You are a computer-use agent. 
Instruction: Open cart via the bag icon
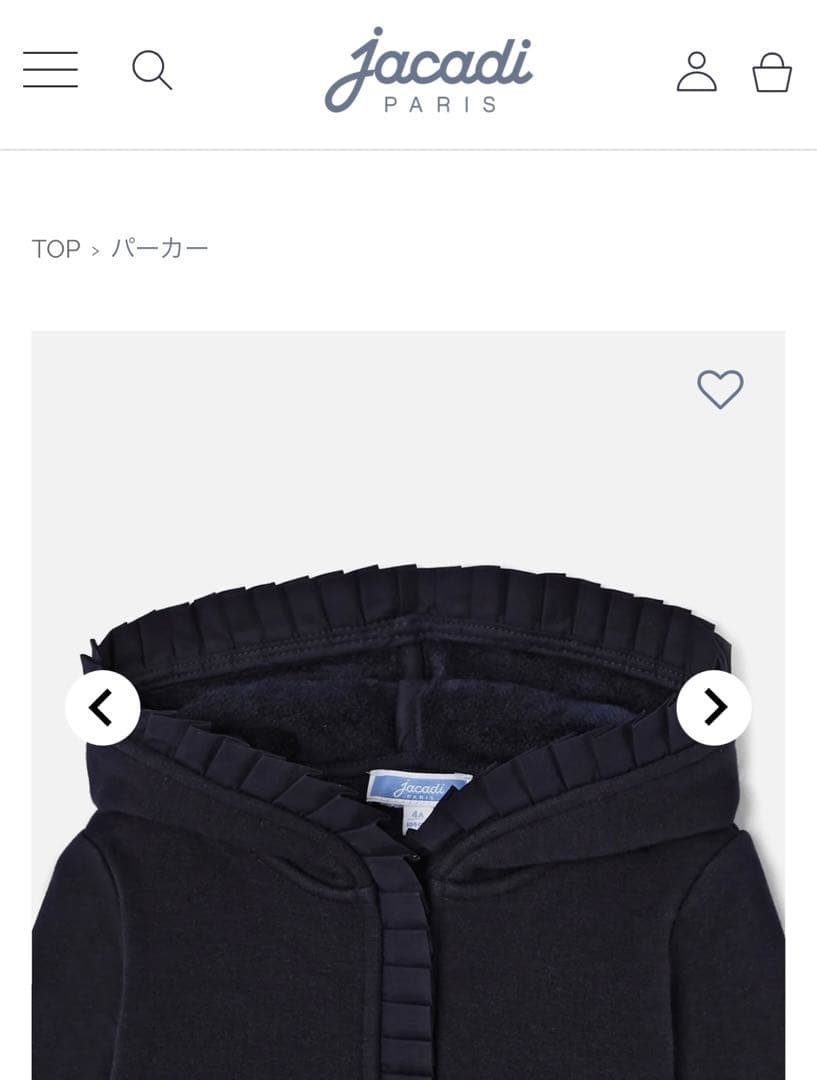(770, 70)
